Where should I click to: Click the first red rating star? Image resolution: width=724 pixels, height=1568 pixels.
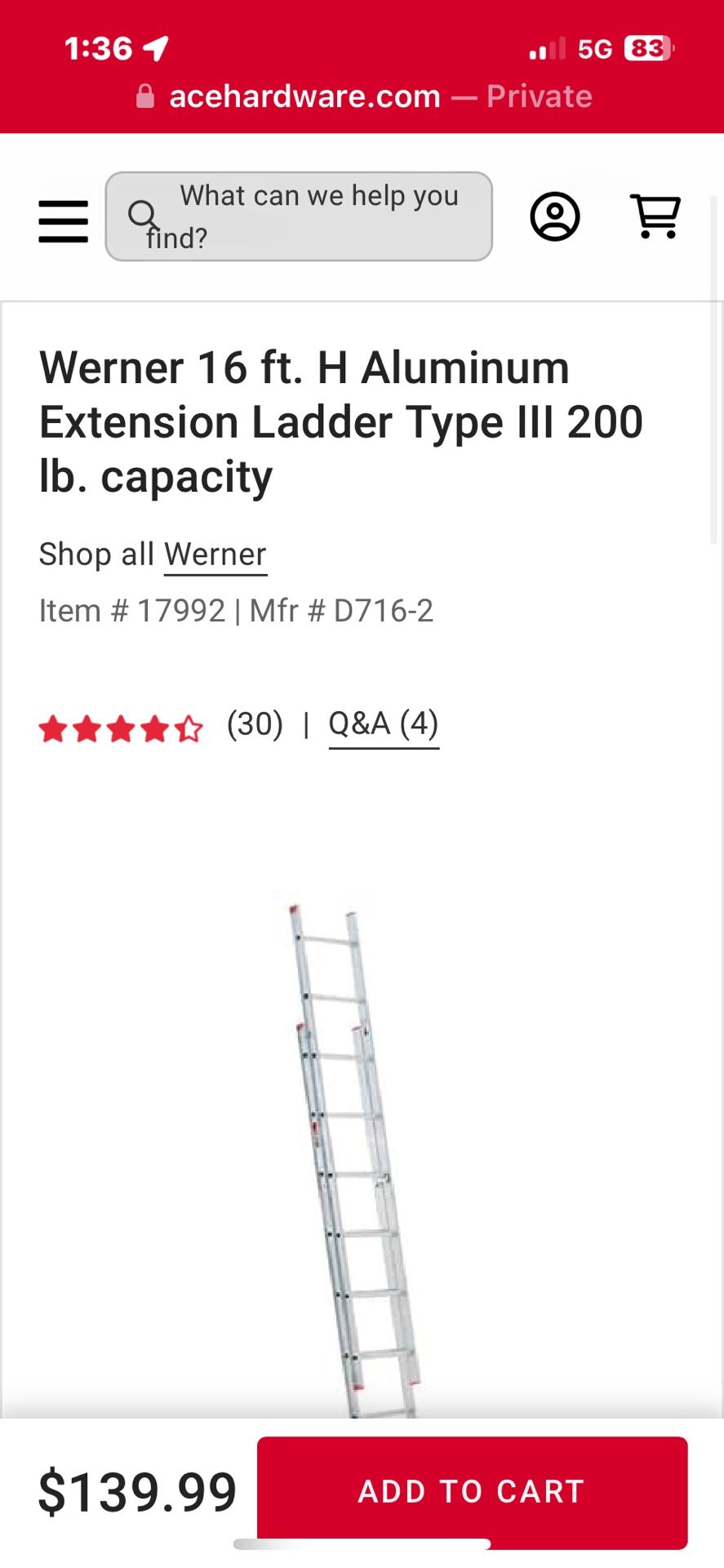click(53, 727)
